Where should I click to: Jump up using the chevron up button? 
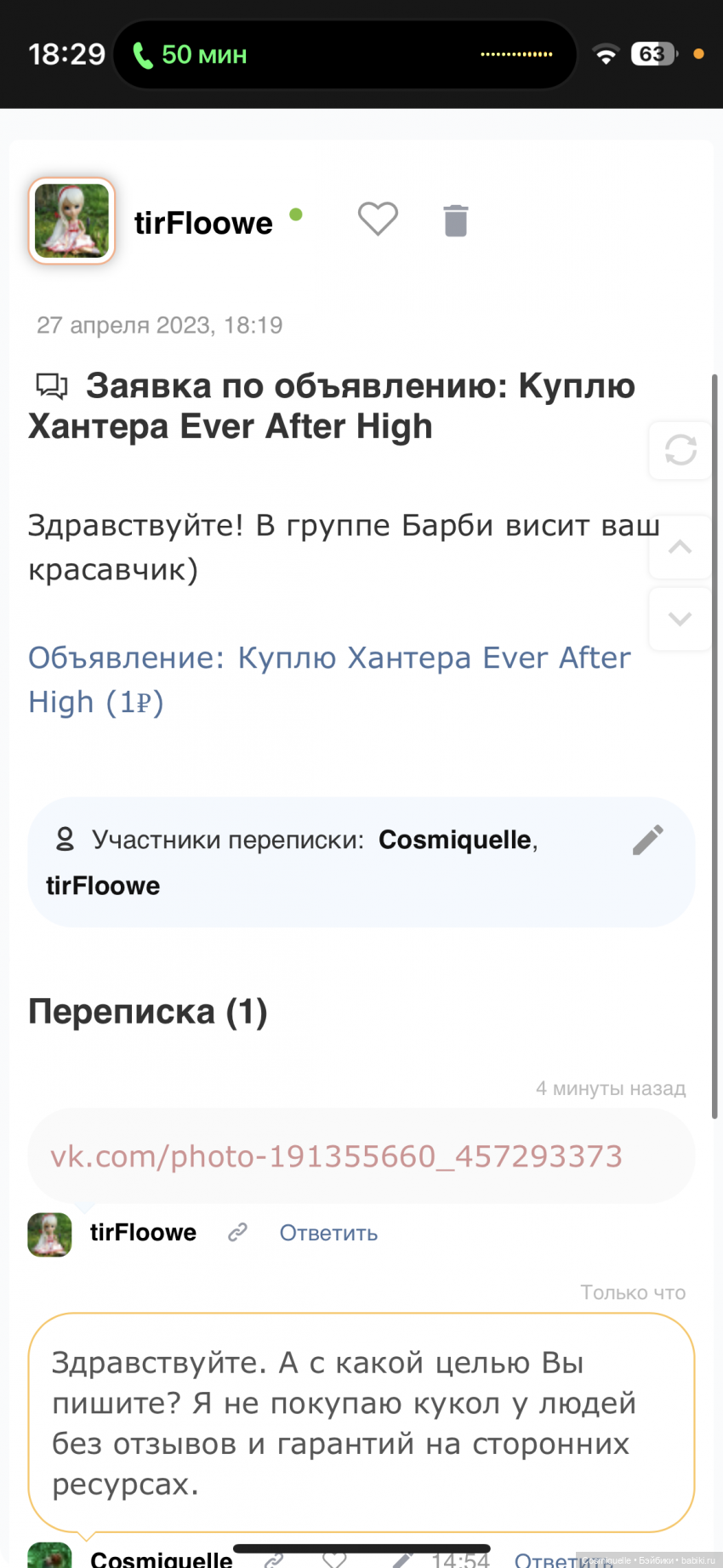pyautogui.click(x=680, y=547)
